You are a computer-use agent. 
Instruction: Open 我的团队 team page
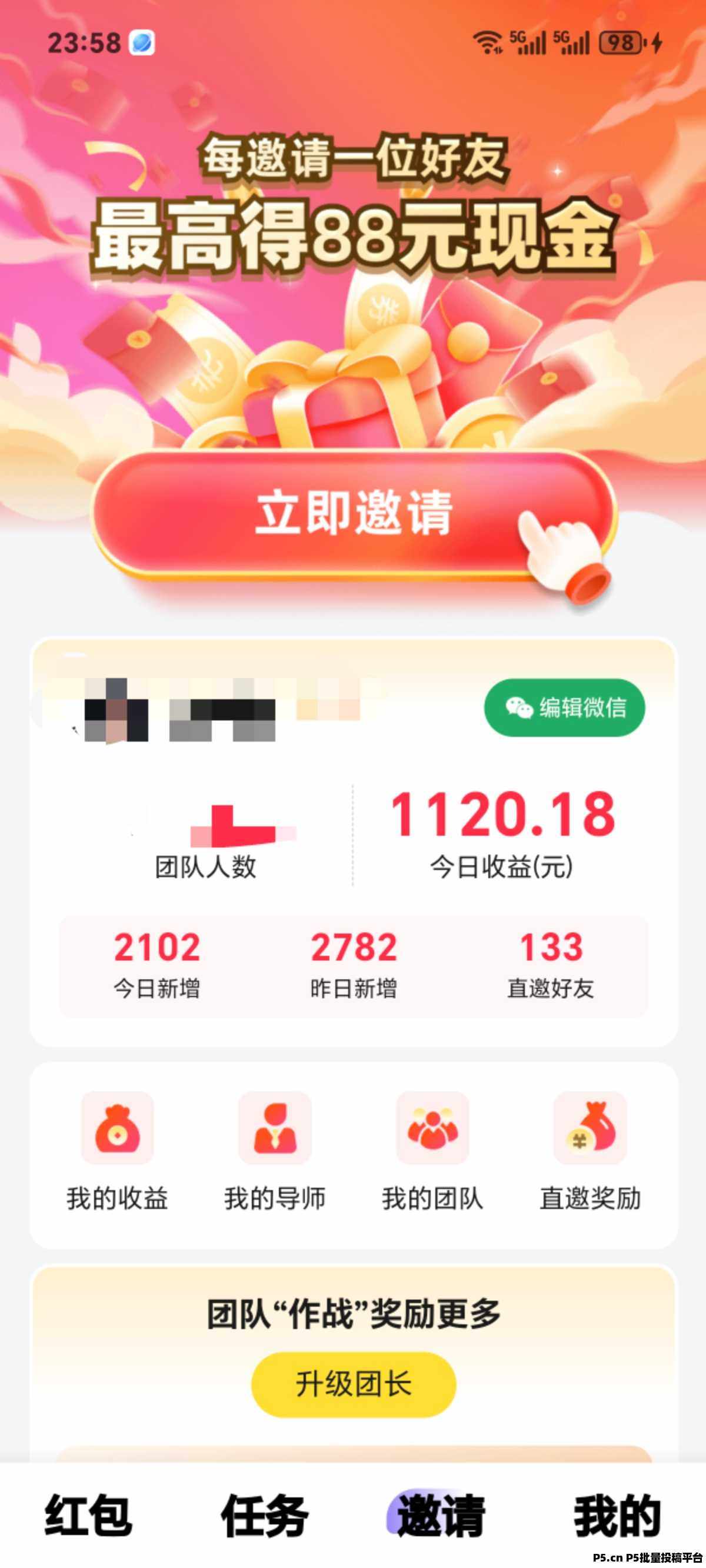(x=432, y=1151)
